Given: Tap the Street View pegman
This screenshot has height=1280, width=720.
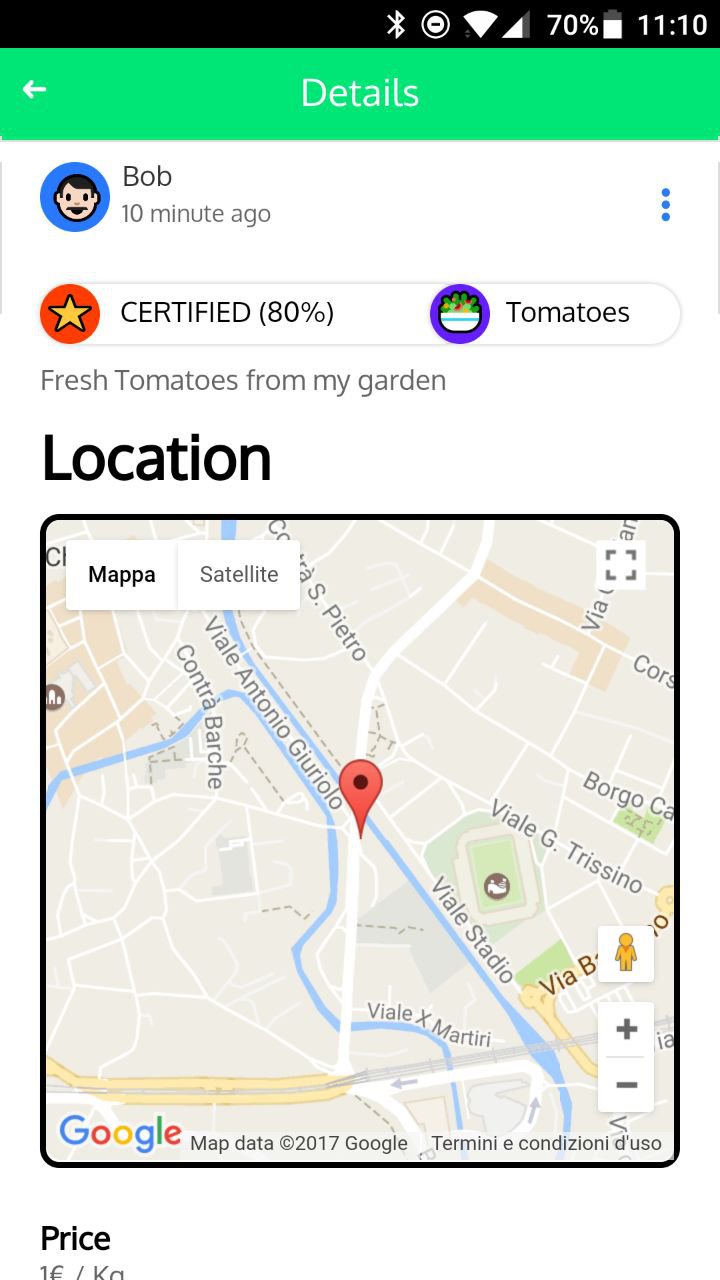Looking at the screenshot, I should point(626,953).
